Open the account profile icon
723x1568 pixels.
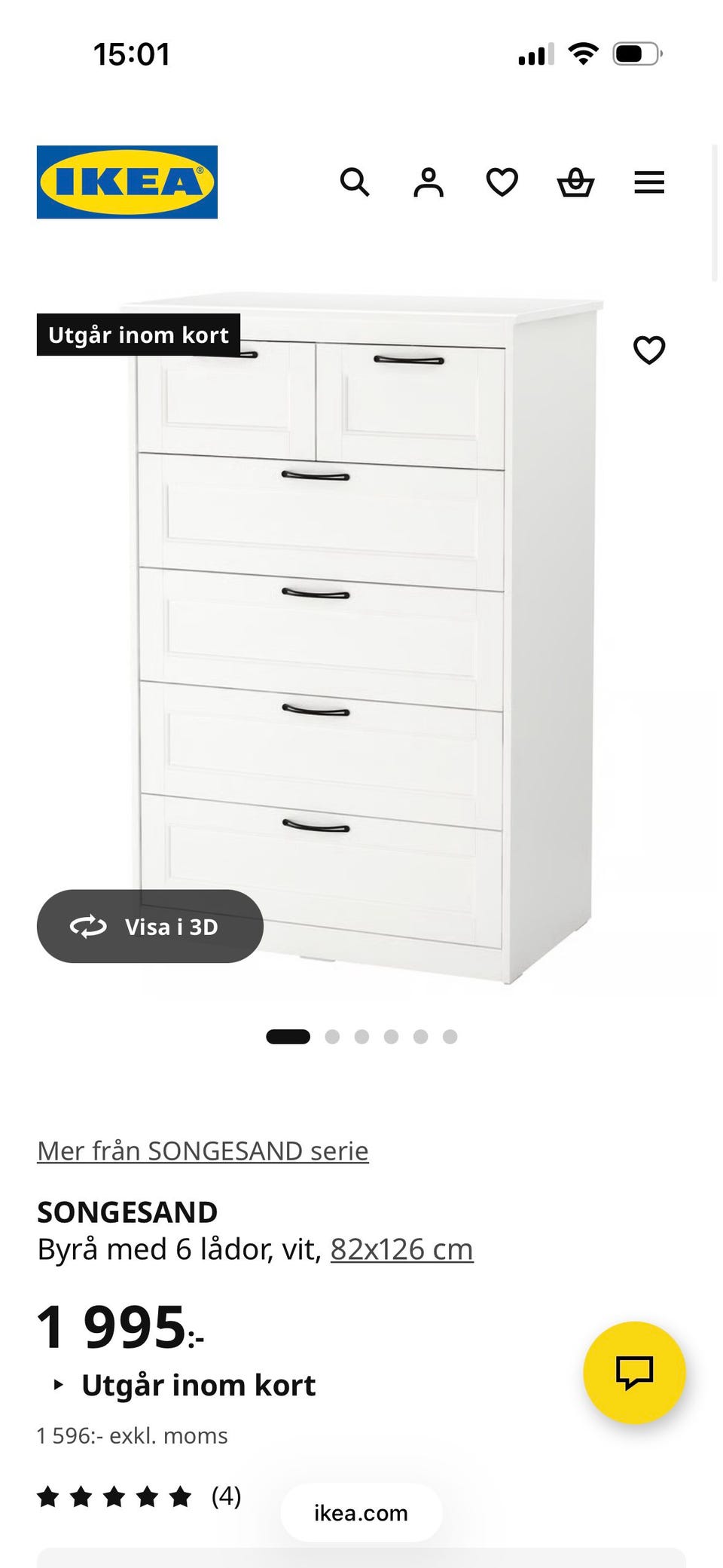tap(429, 182)
